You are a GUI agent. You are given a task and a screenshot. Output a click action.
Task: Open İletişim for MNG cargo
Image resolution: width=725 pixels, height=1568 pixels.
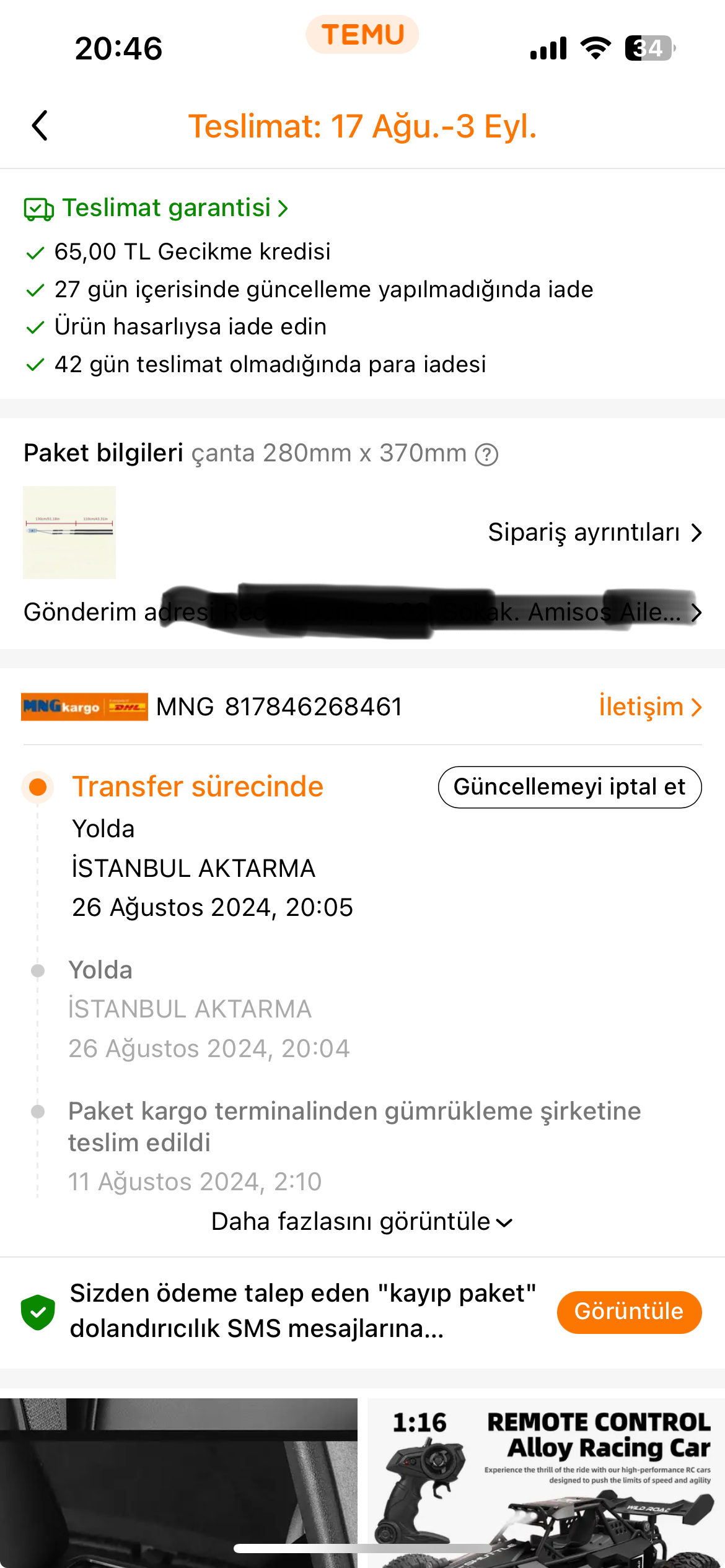(650, 707)
